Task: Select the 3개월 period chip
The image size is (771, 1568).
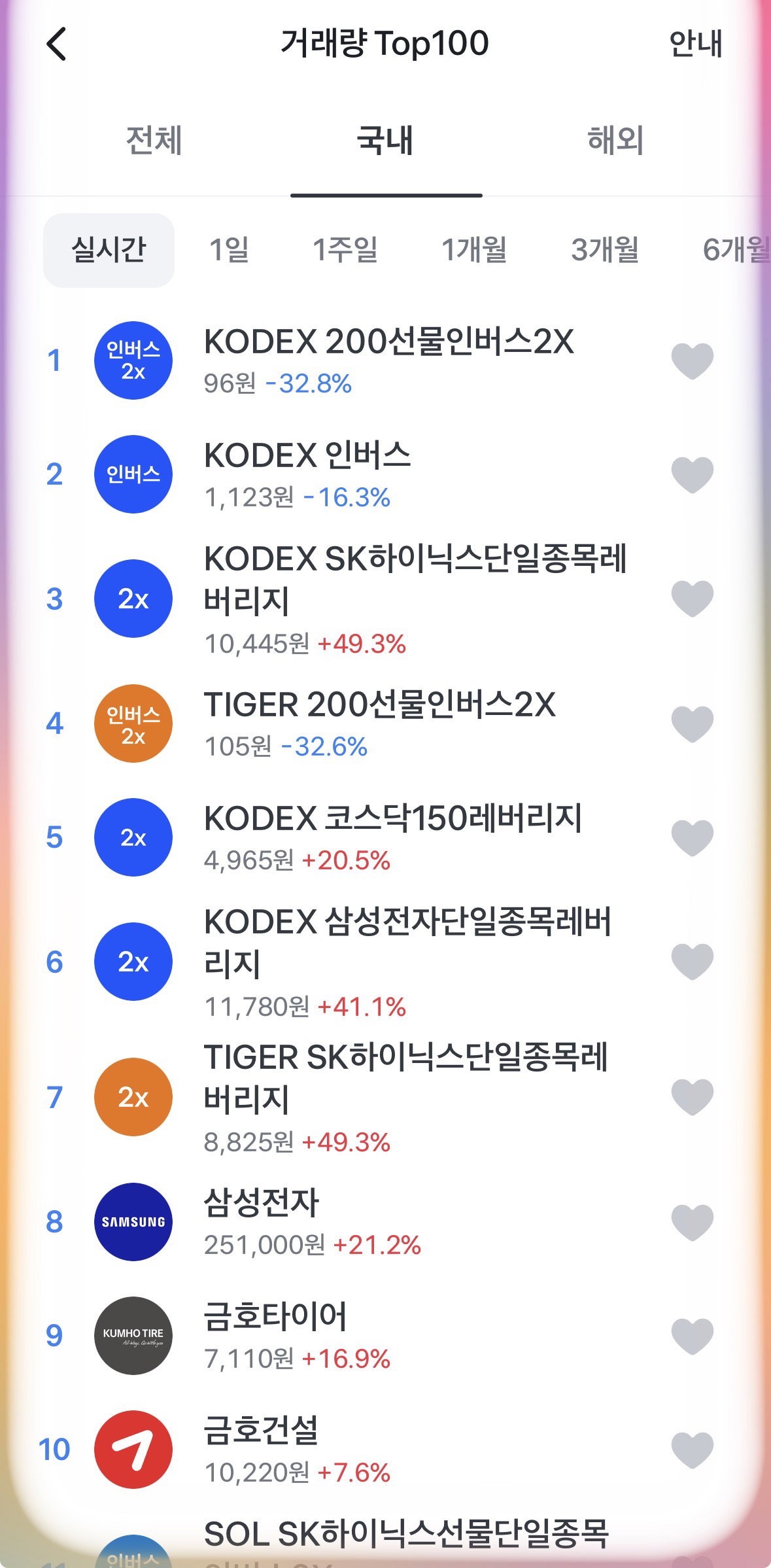Action: pyautogui.click(x=604, y=250)
